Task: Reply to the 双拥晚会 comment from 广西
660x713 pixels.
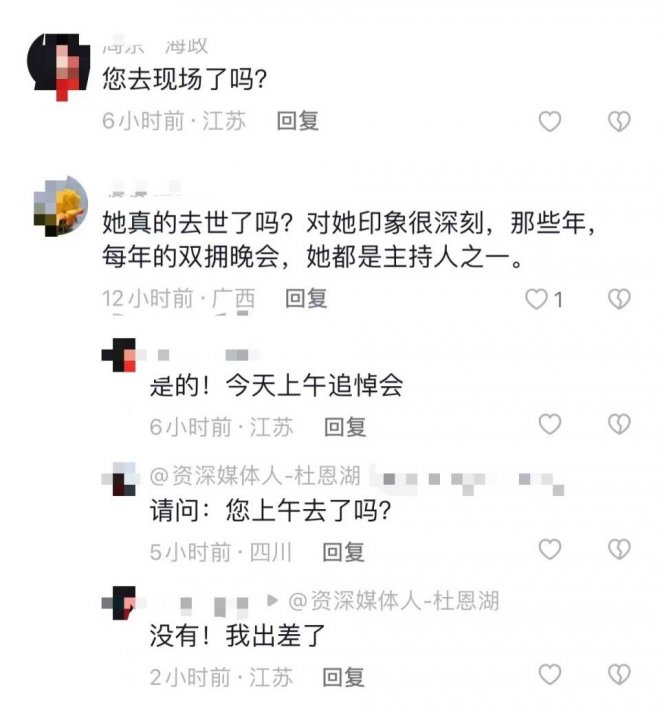Action: (306, 298)
